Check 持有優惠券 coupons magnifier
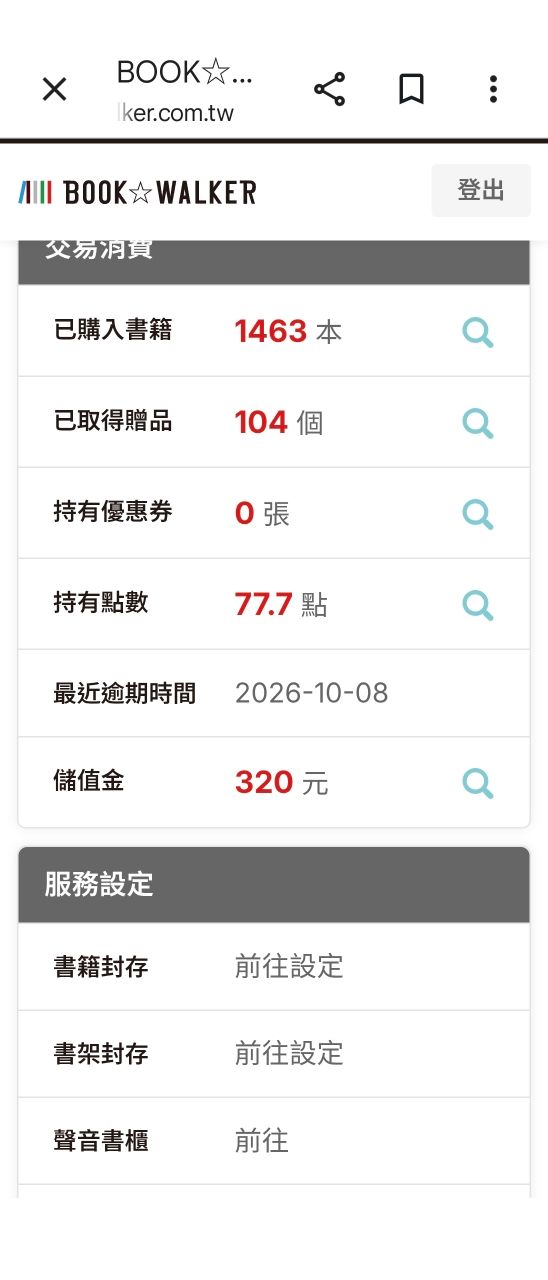The image size is (548, 1280). pos(478,514)
